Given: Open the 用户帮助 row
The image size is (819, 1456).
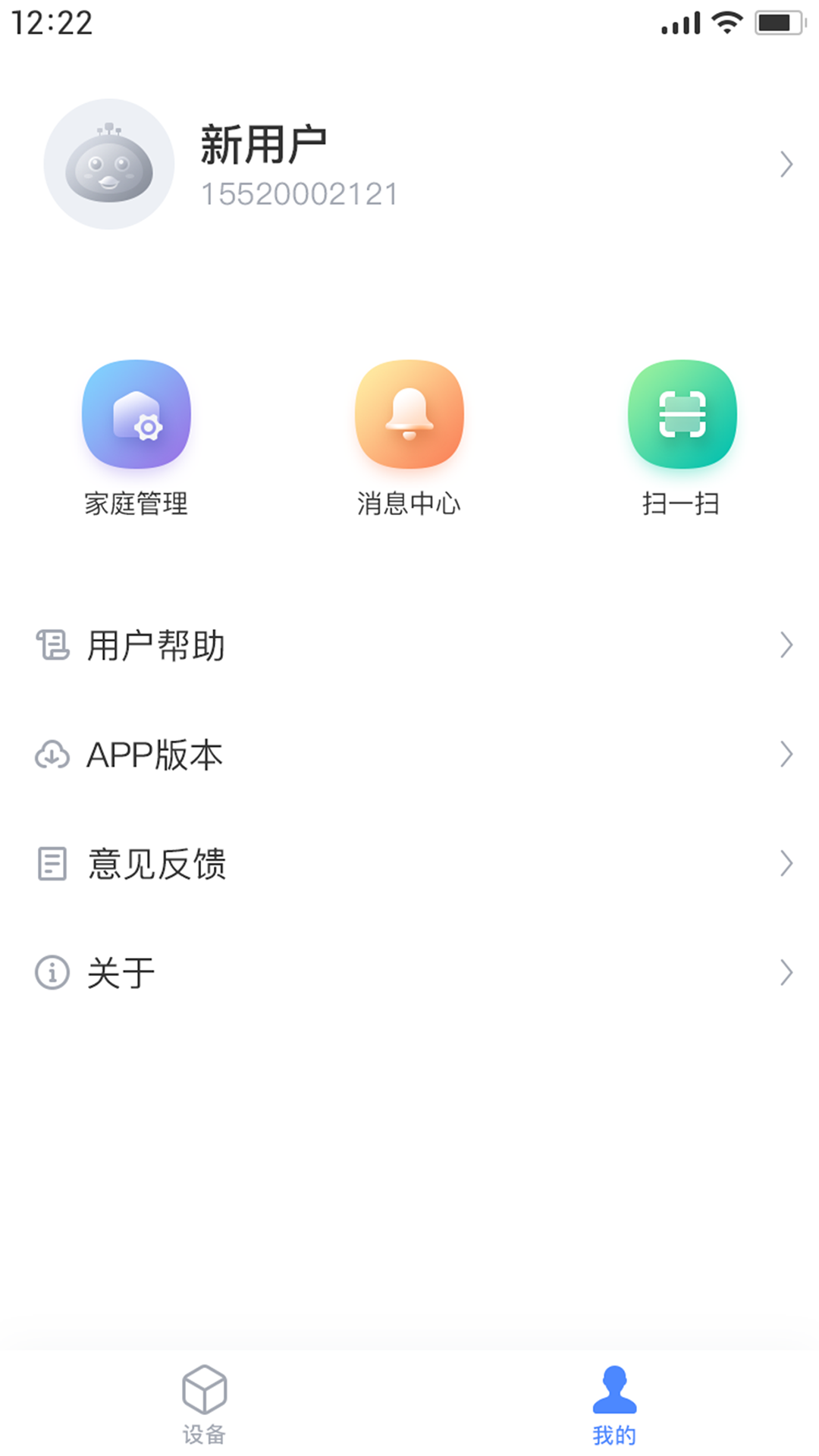Looking at the screenshot, I should 409,645.
